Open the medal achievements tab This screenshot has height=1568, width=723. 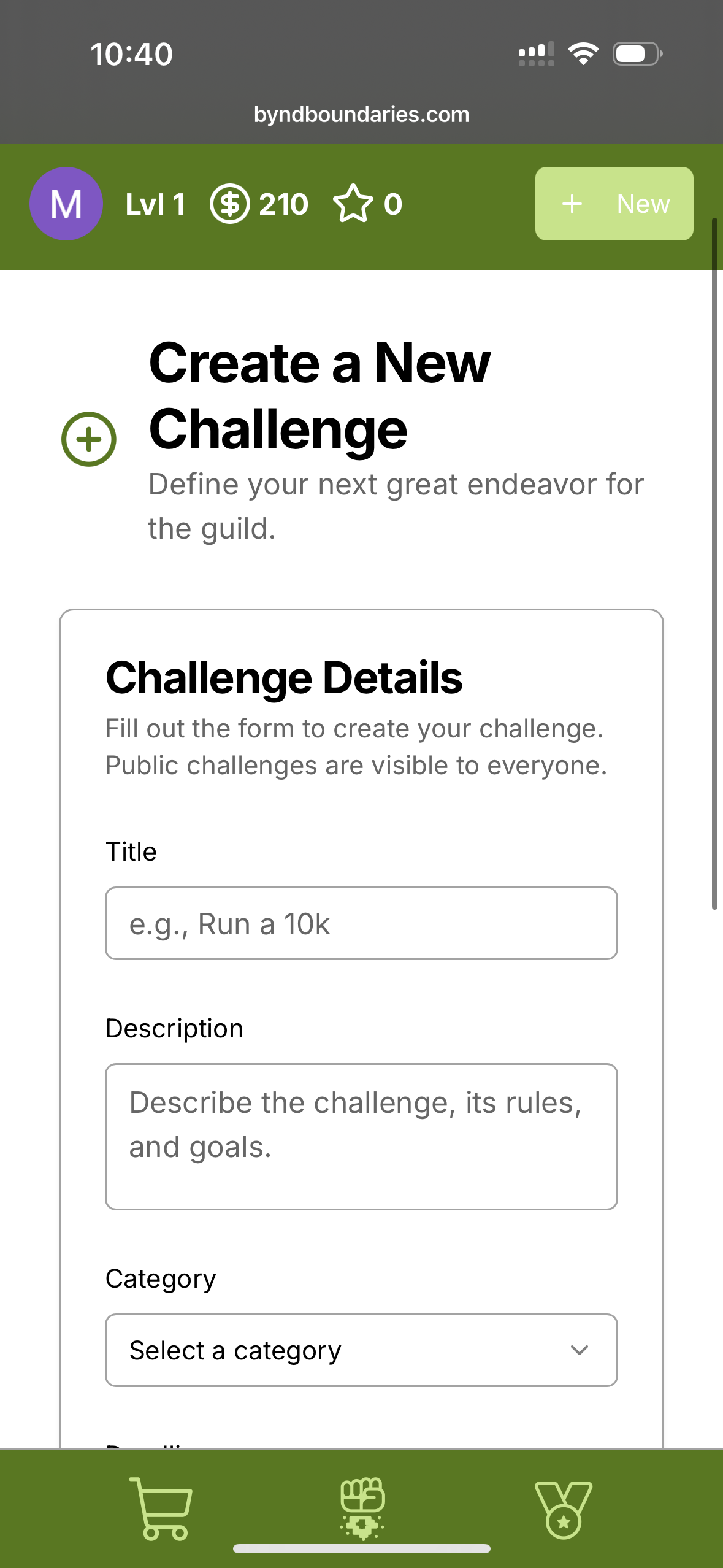(x=563, y=1510)
